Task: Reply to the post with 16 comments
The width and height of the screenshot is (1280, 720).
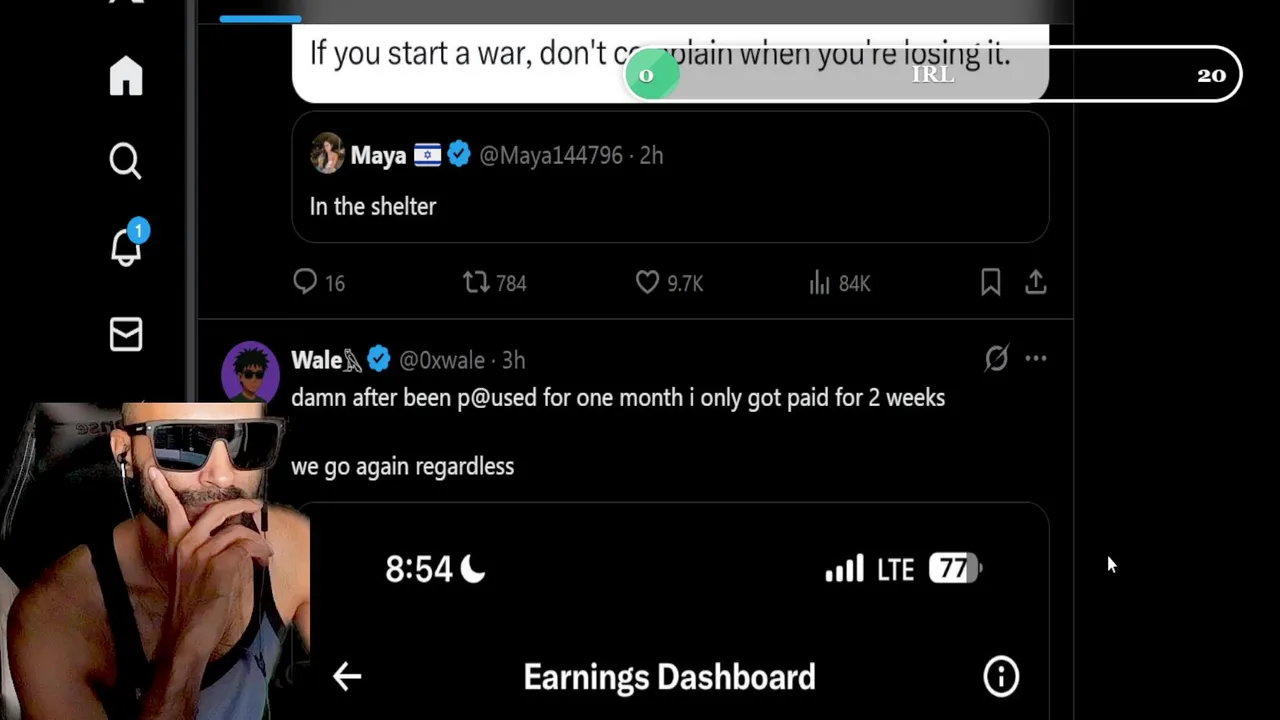Action: 305,283
